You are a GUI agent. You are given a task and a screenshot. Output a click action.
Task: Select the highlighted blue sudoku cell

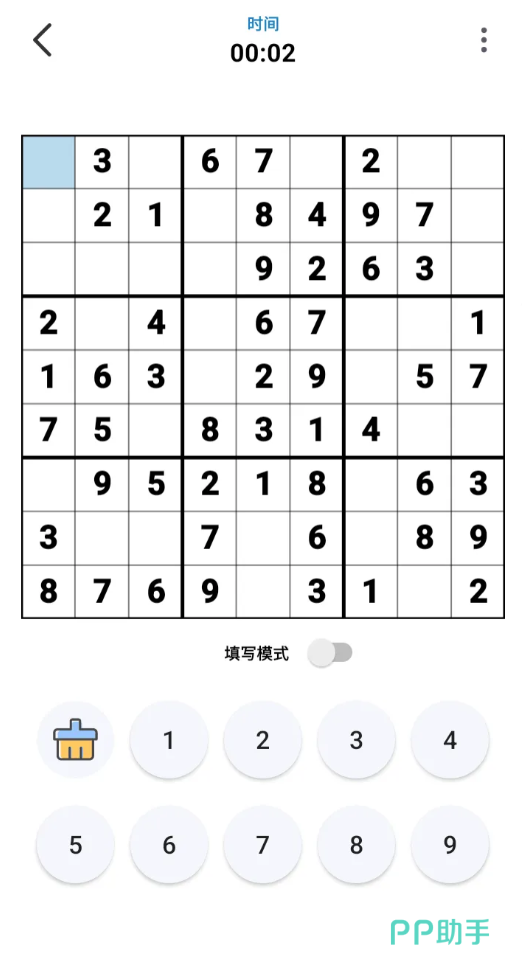pos(49,162)
